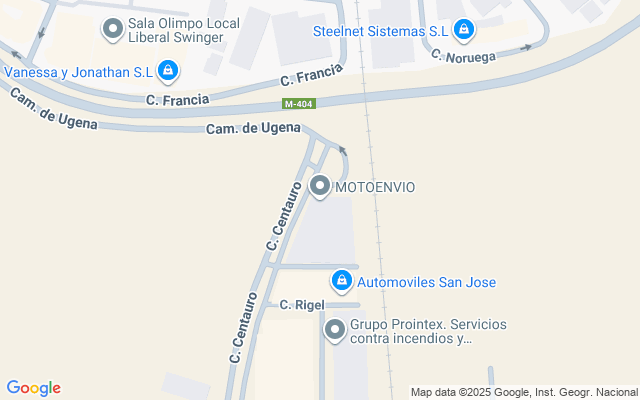
Task: Select the Sala Olimpo Local Liberal Swinger marker
Action: point(113,30)
